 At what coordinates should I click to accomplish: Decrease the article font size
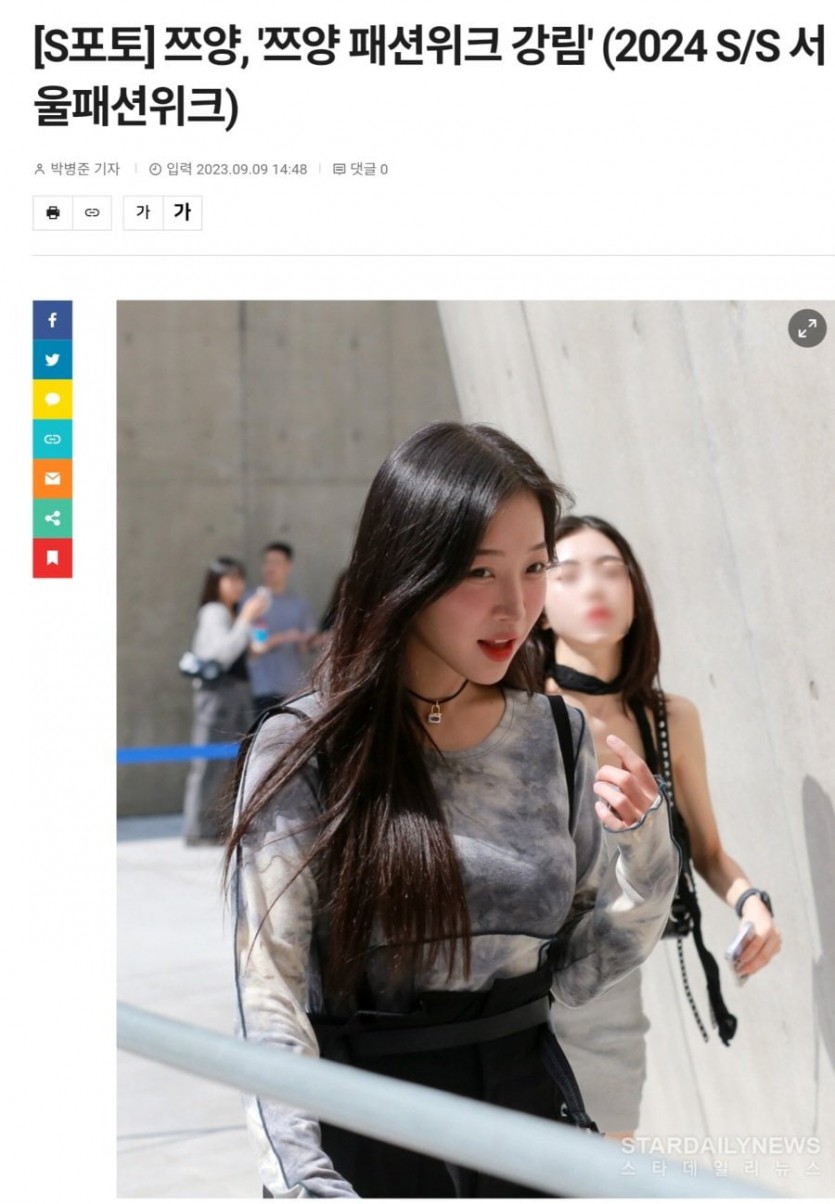(143, 212)
